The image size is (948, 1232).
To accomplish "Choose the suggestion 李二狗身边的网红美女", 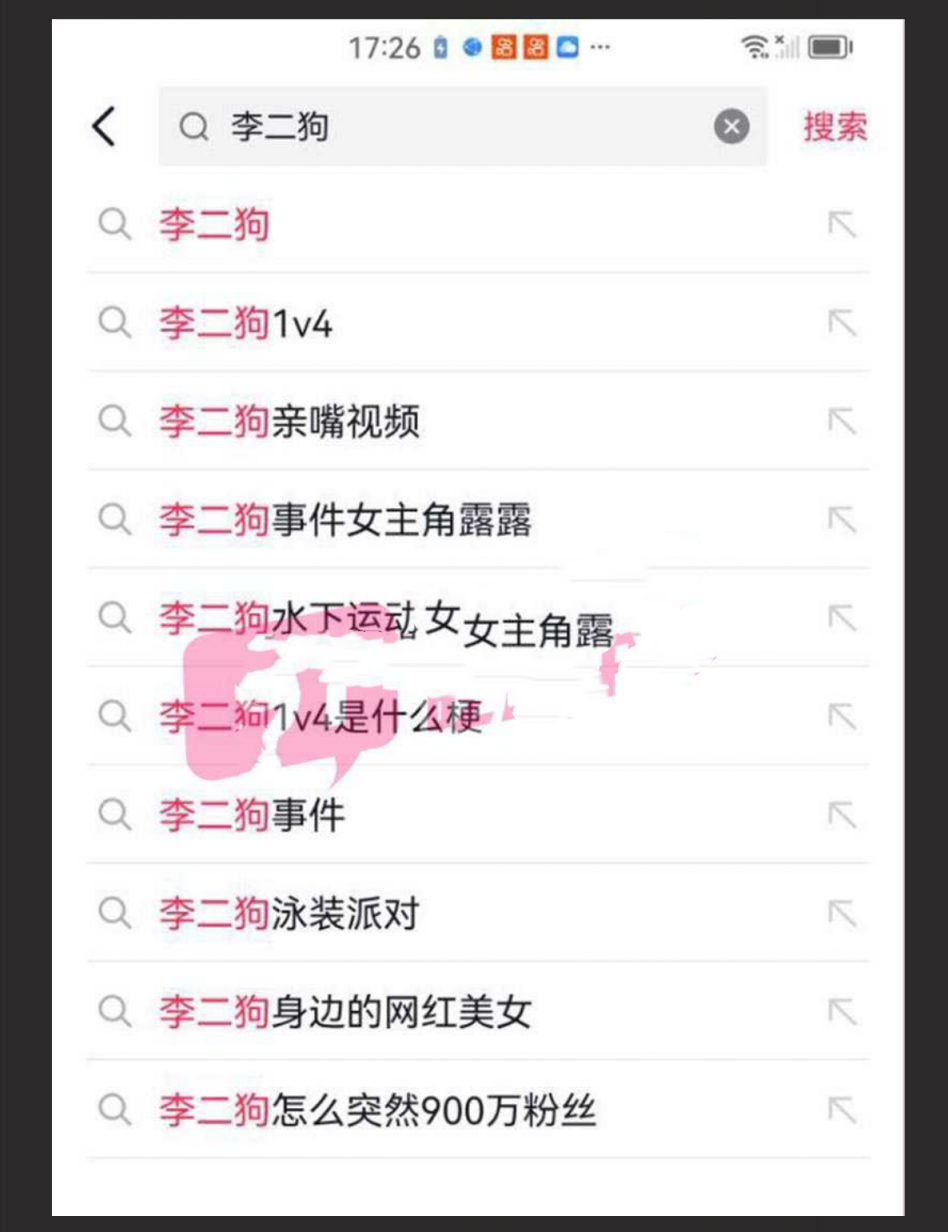I will (x=345, y=1012).
